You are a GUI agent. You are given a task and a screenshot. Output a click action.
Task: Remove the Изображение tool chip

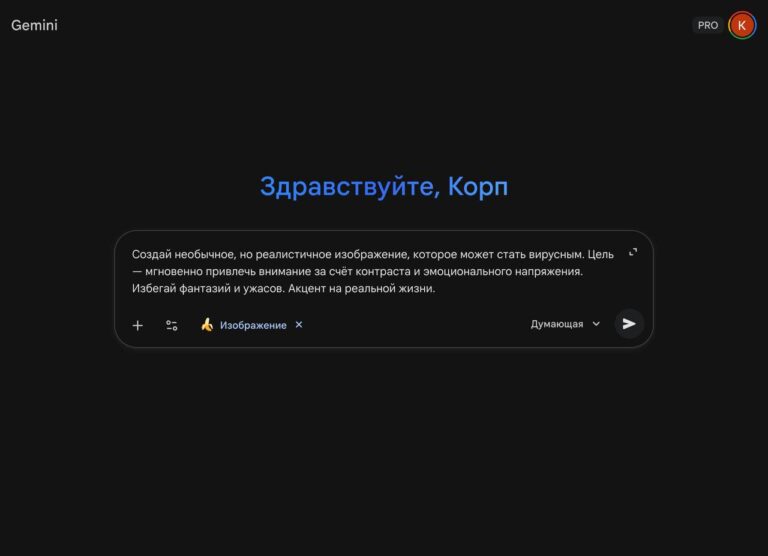tap(299, 325)
